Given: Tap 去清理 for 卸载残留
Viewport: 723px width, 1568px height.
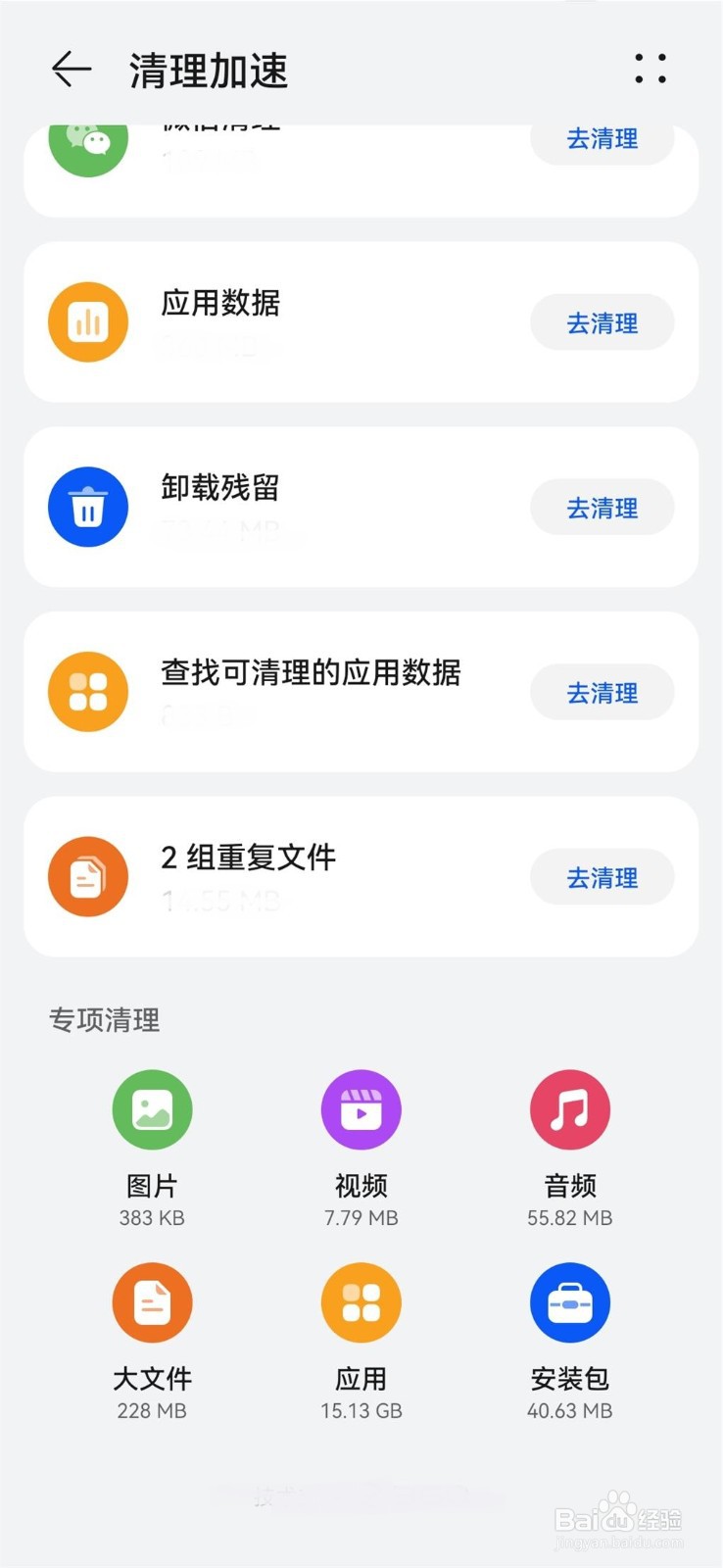Looking at the screenshot, I should click(x=602, y=508).
